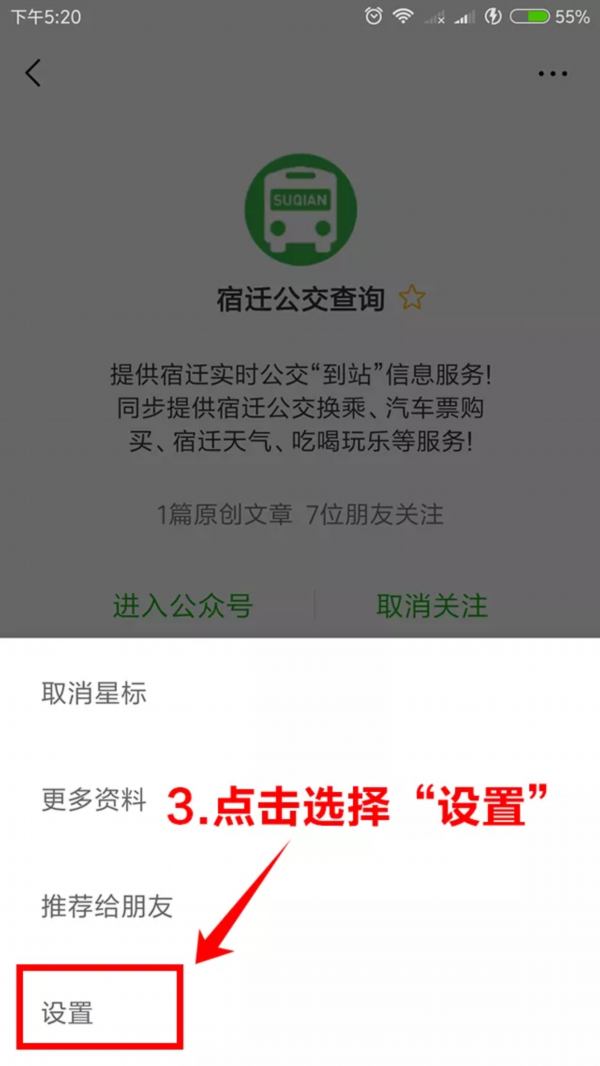Tap 推荐给朋友 to recommend this account

tap(107, 906)
